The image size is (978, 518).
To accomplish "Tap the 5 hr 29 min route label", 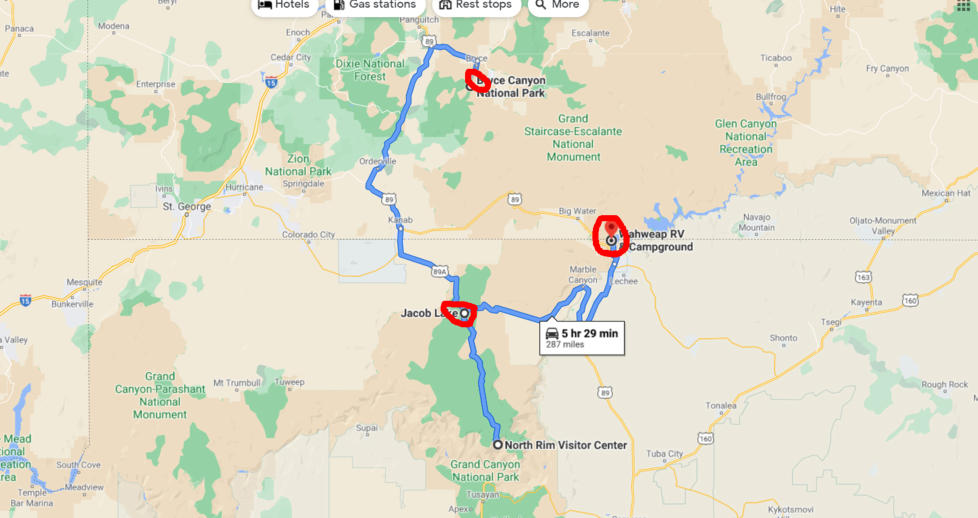I will (x=581, y=337).
